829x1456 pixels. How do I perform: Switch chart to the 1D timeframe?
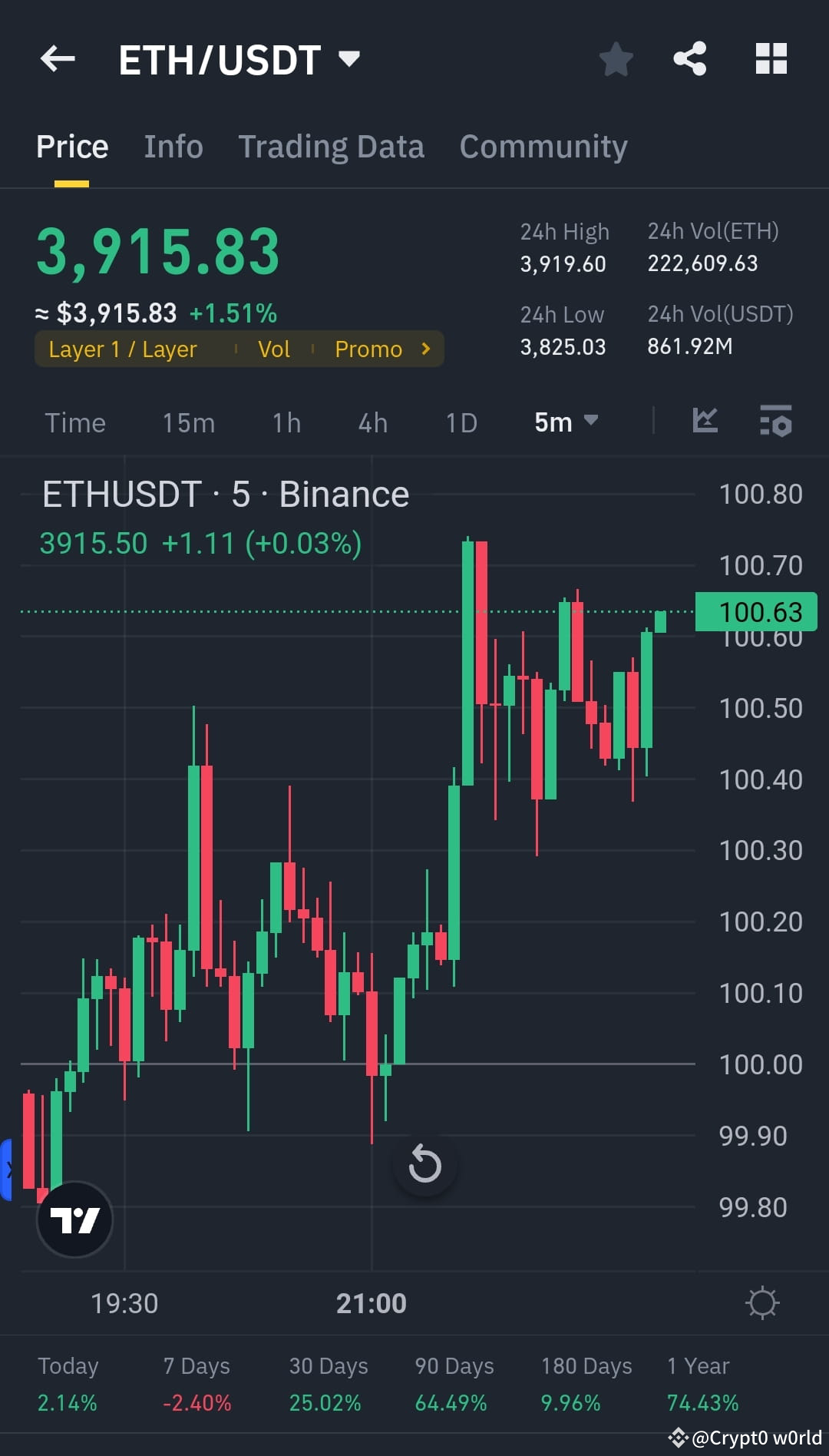coord(461,422)
